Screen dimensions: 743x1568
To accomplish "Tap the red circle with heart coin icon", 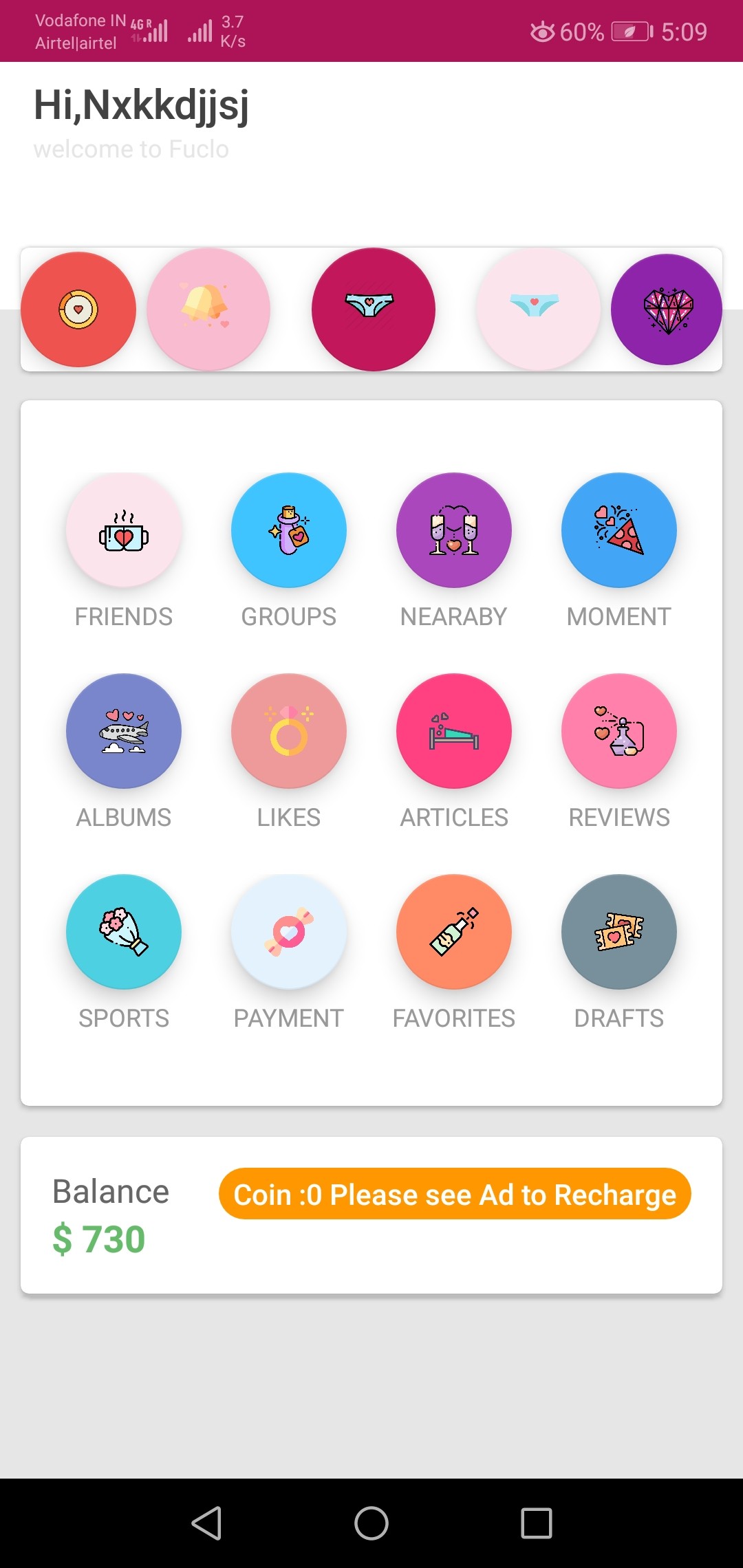I will click(78, 309).
